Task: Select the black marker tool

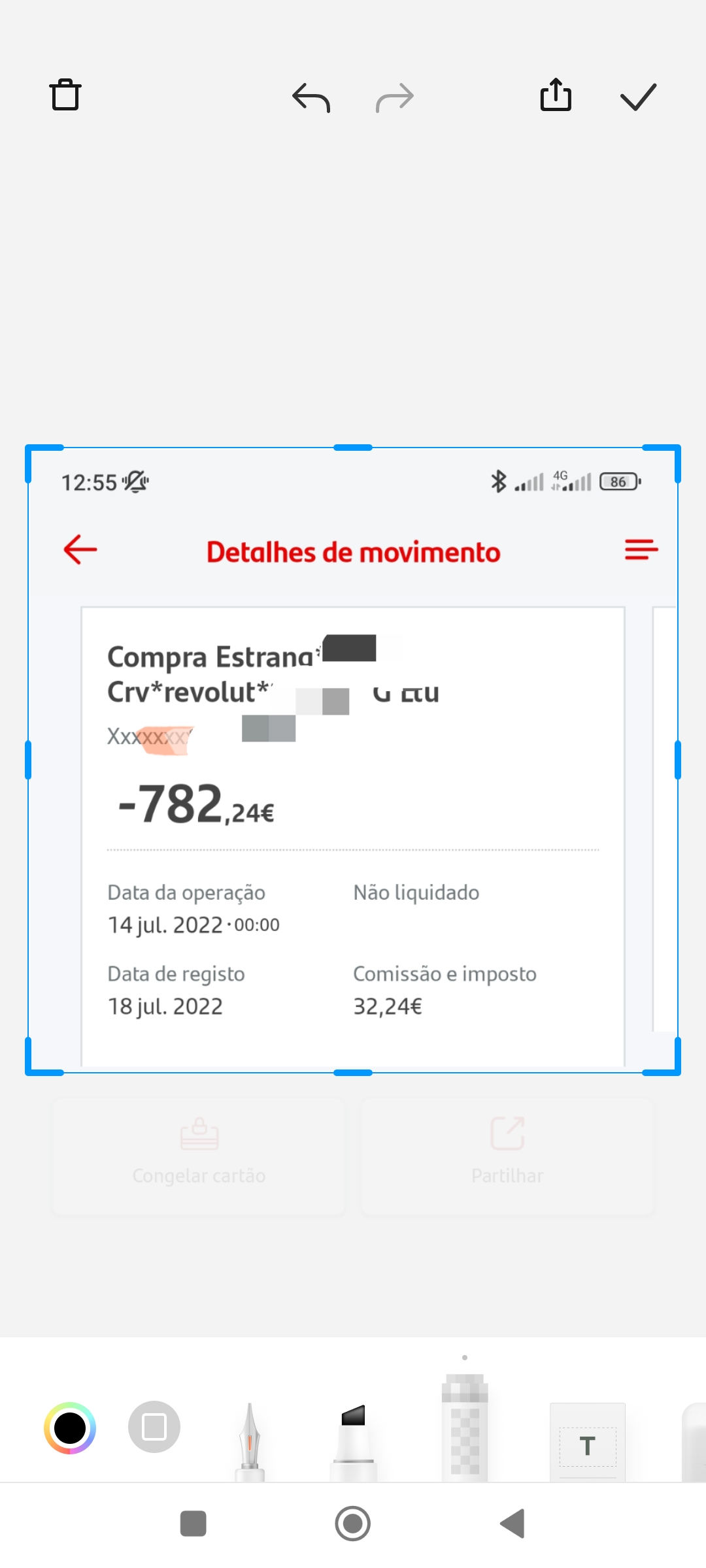Action: (x=353, y=1441)
